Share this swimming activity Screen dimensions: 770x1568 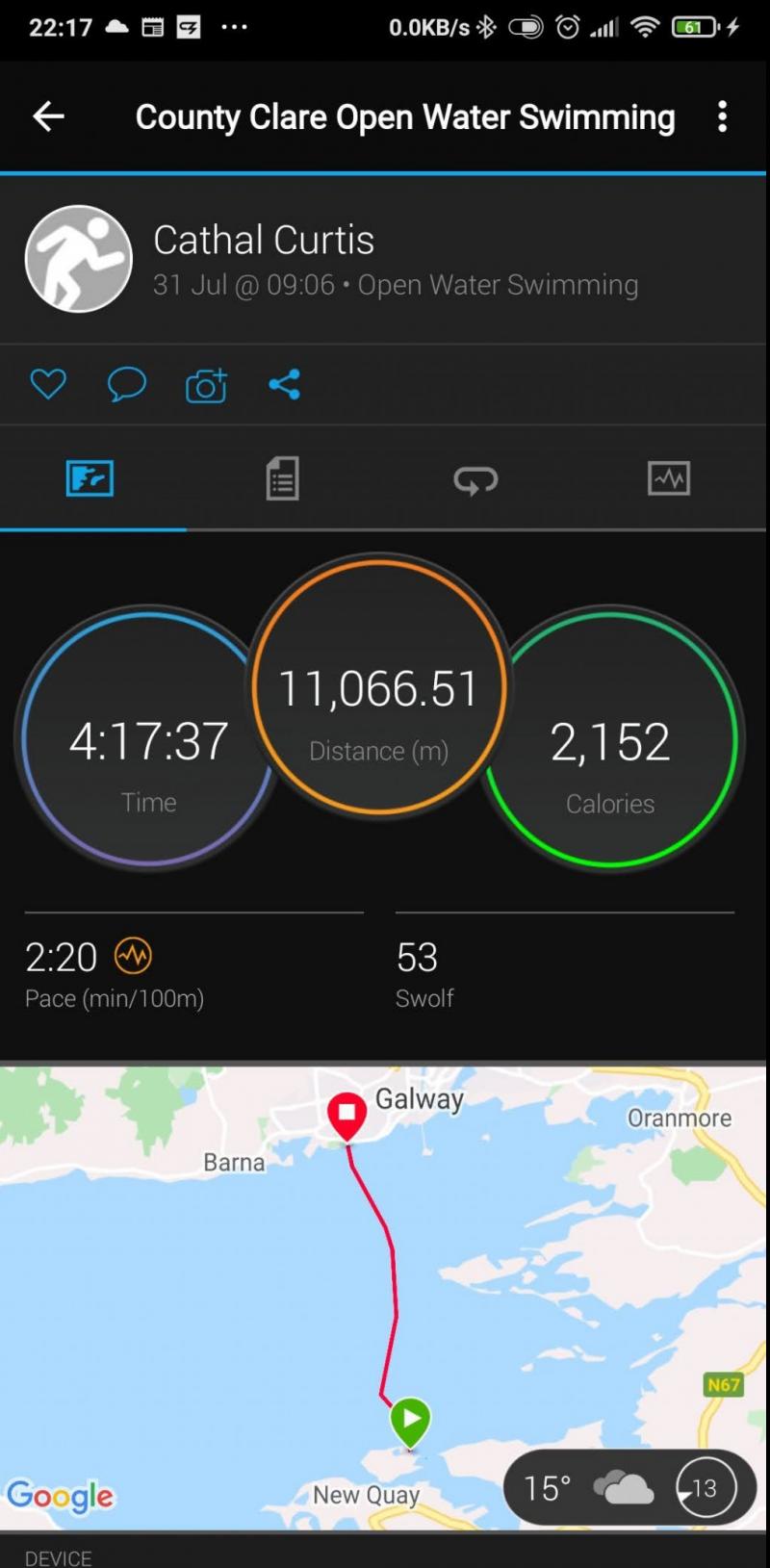pyautogui.click(x=284, y=384)
